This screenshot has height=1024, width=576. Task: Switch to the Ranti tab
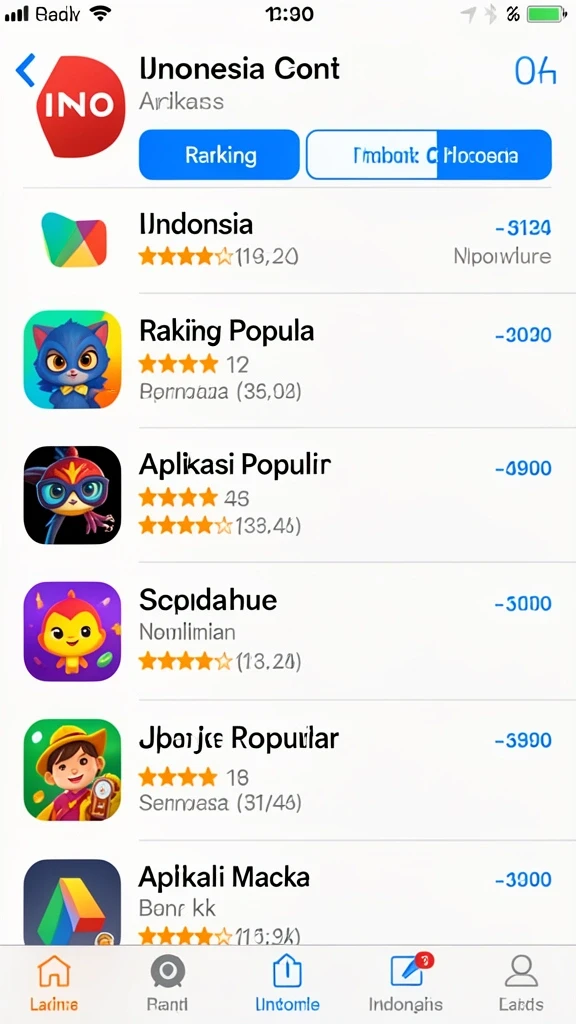click(168, 983)
